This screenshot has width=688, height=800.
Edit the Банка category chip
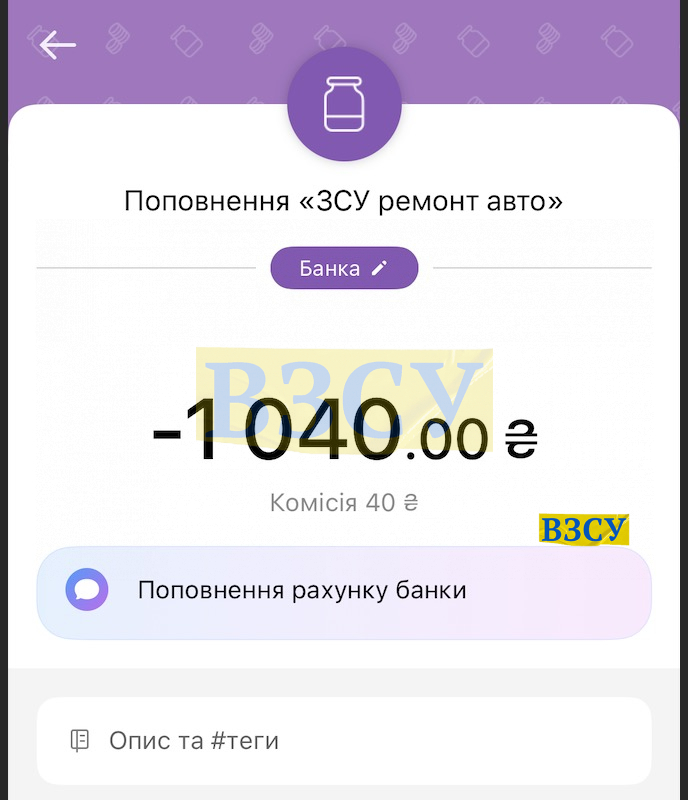[x=344, y=268]
